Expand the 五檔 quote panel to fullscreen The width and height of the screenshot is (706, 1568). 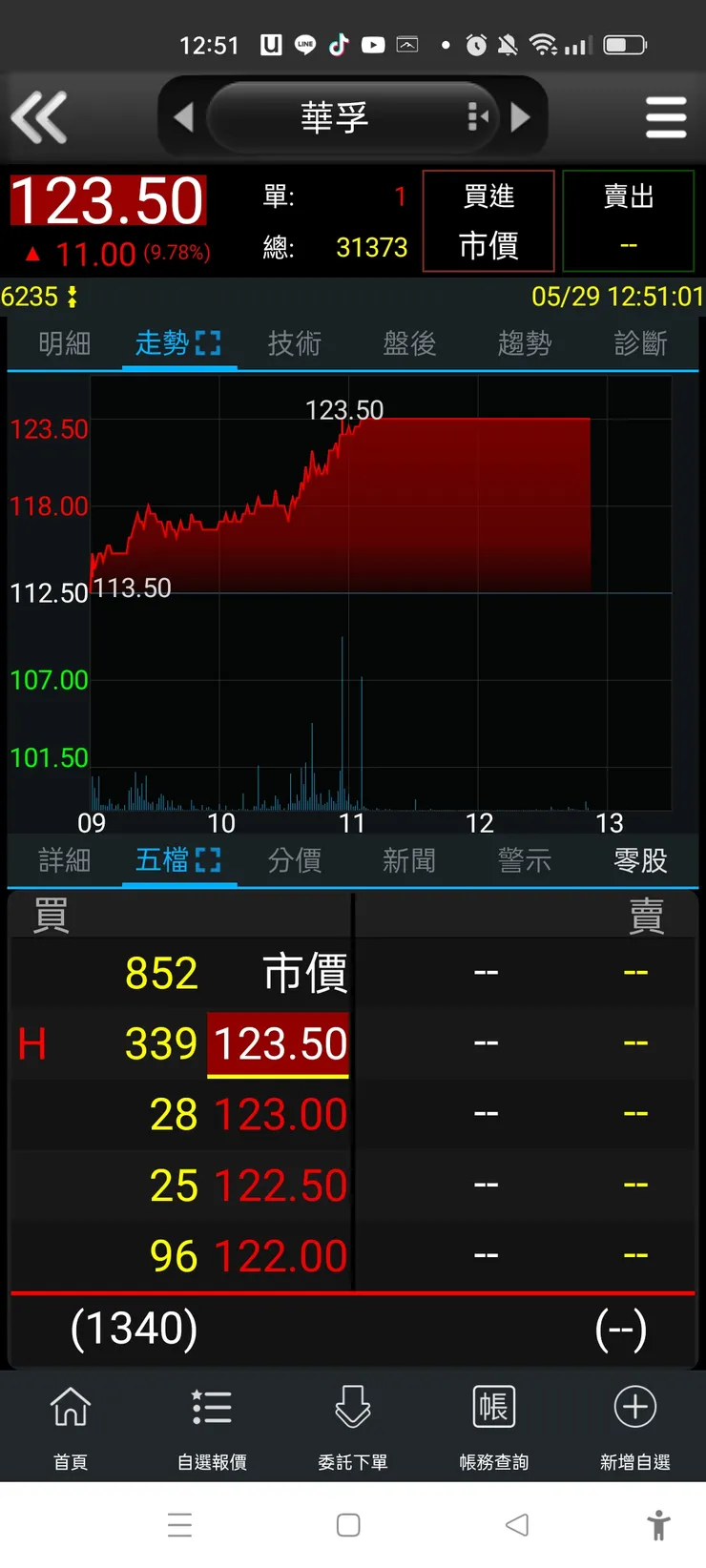[210, 858]
